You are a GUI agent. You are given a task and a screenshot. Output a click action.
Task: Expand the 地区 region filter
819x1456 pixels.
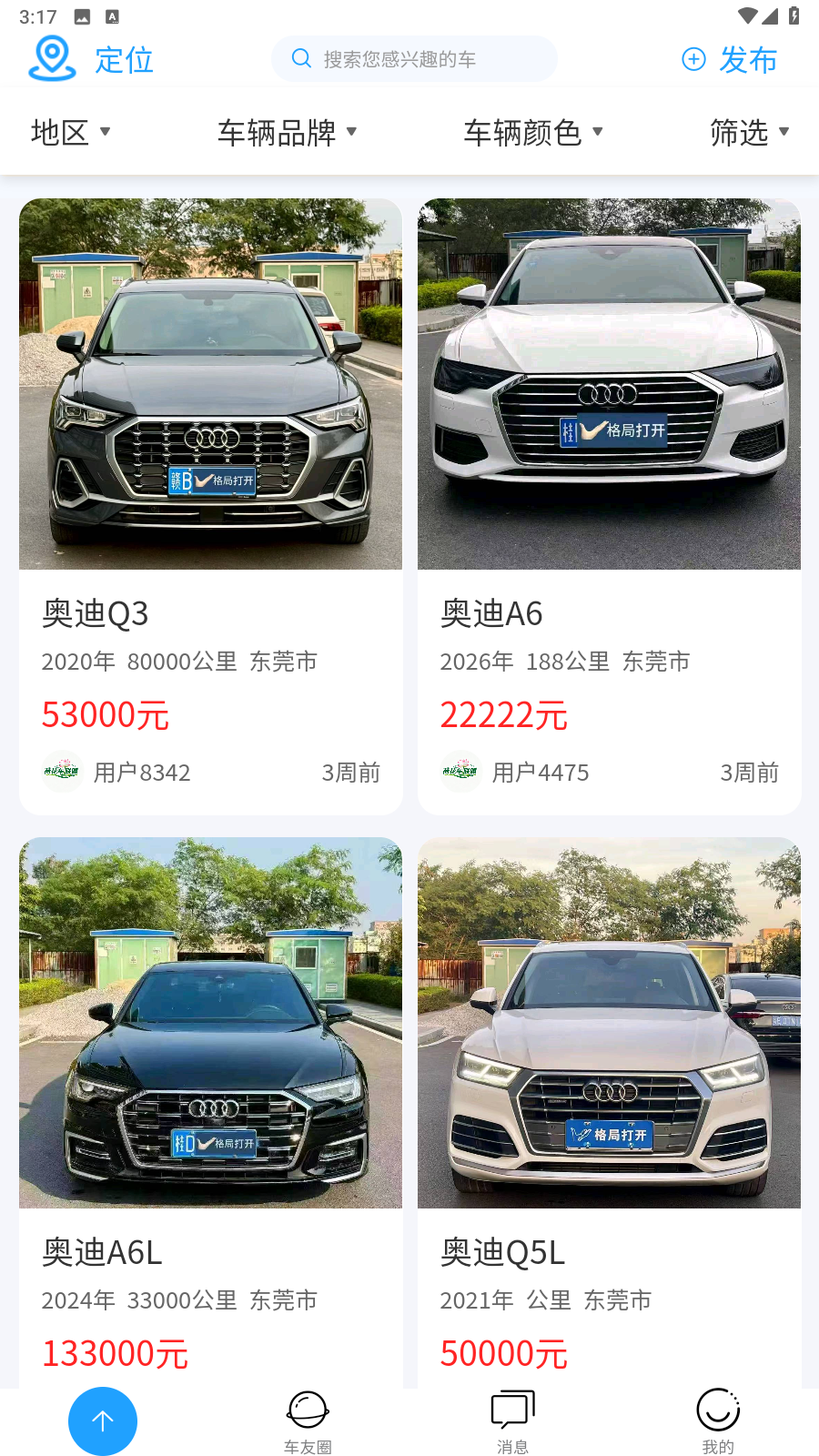coord(70,133)
